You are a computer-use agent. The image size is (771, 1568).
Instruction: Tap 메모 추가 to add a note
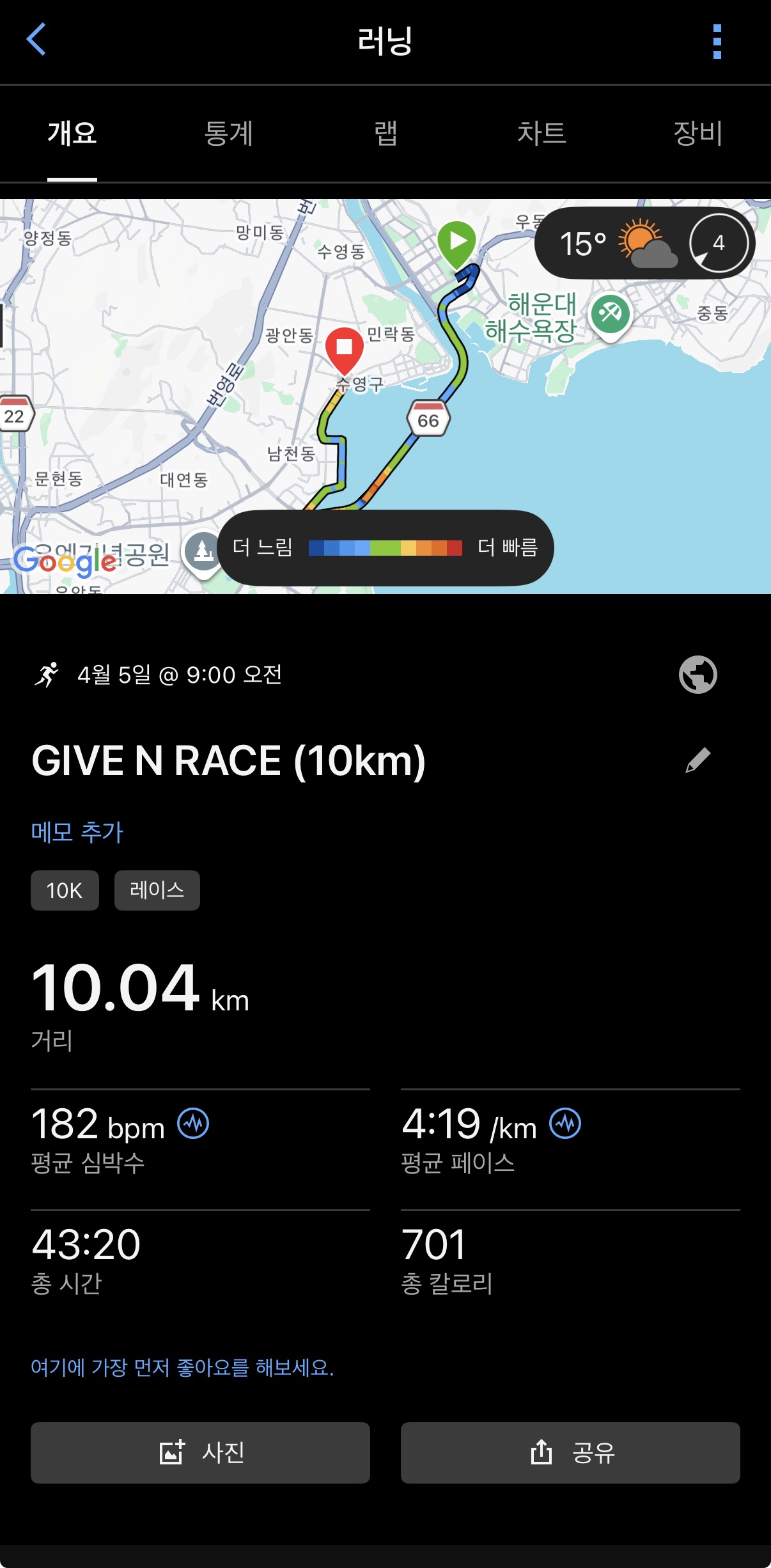tap(77, 832)
